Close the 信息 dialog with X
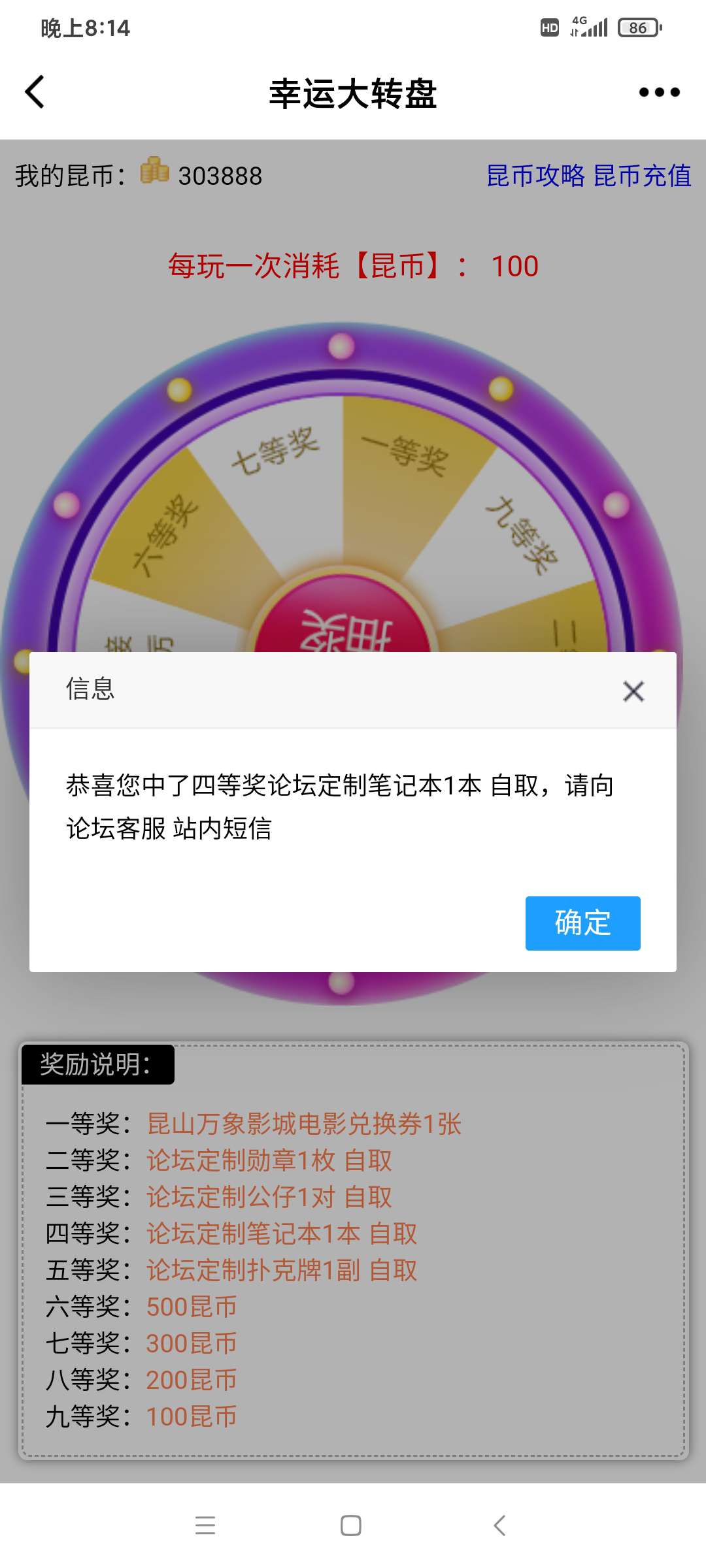This screenshot has width=706, height=1568. (x=633, y=691)
